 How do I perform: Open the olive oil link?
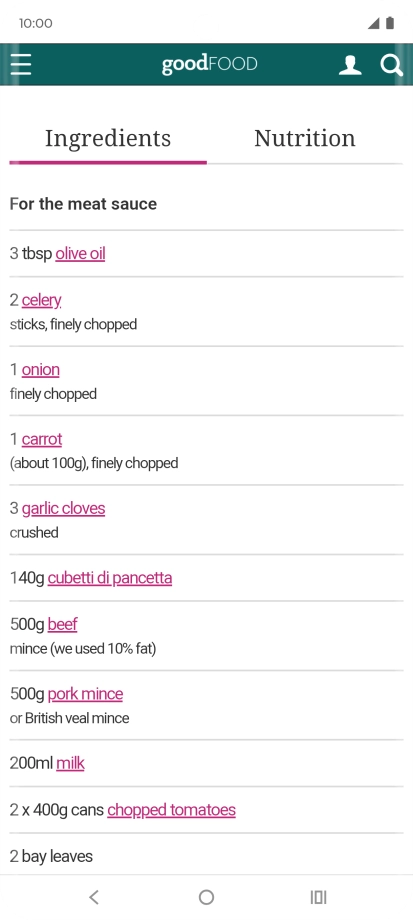[x=80, y=253]
